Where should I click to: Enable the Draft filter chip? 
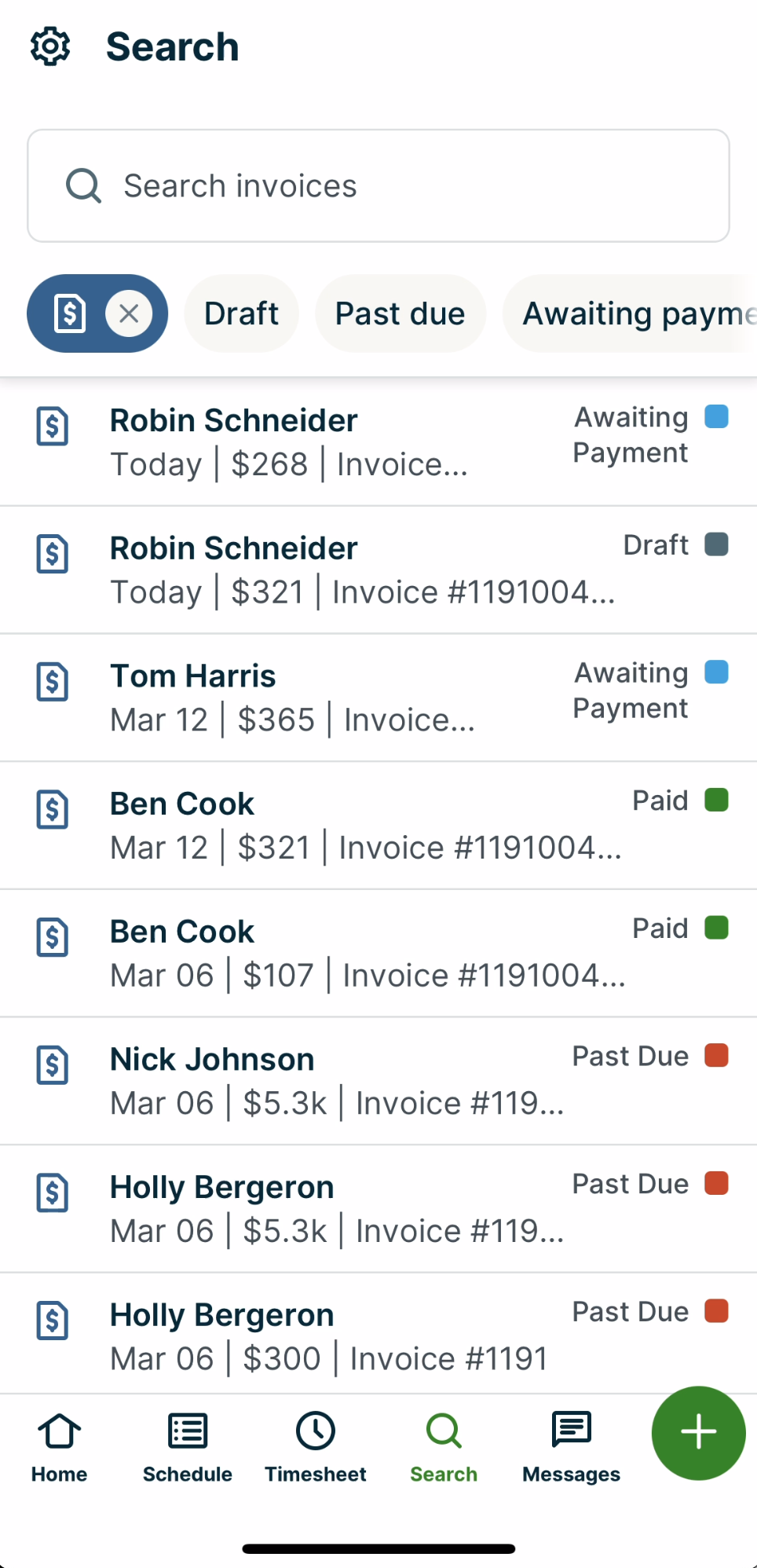pos(241,313)
